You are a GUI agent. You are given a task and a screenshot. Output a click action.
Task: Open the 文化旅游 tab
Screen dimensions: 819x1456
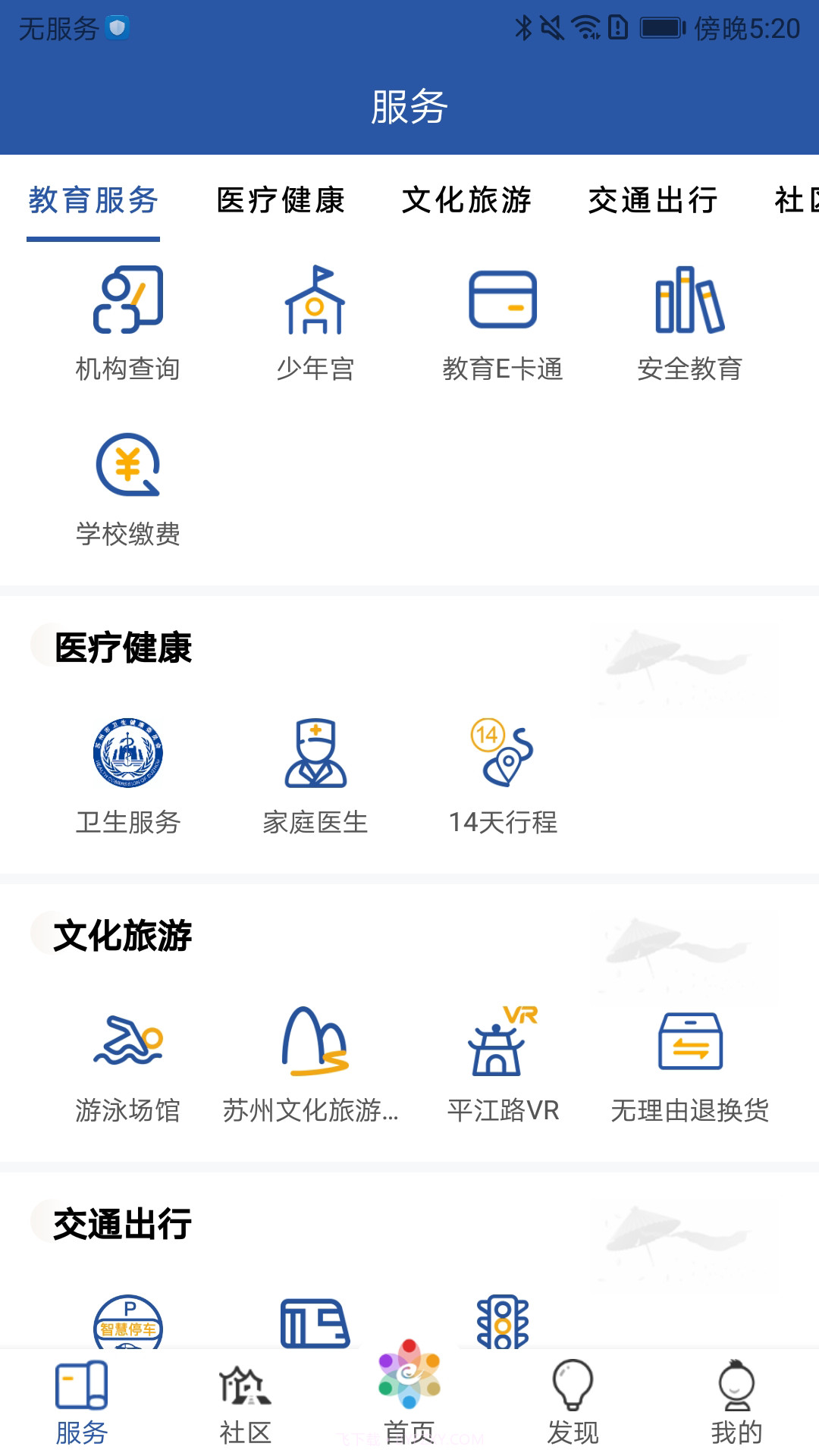pos(468,200)
